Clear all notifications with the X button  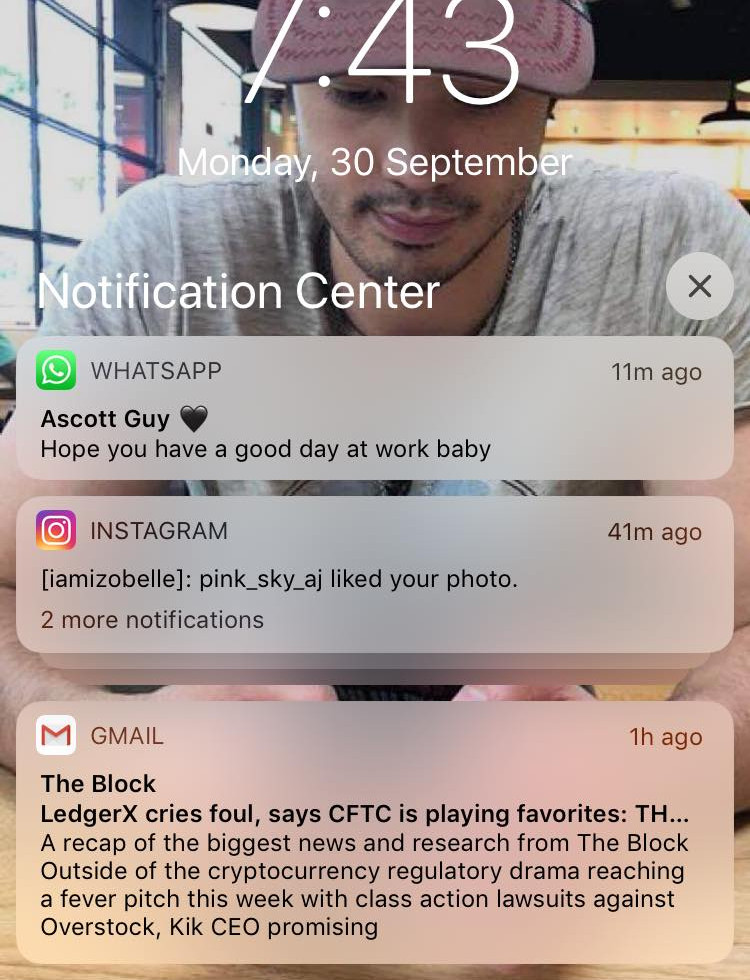[x=699, y=287]
